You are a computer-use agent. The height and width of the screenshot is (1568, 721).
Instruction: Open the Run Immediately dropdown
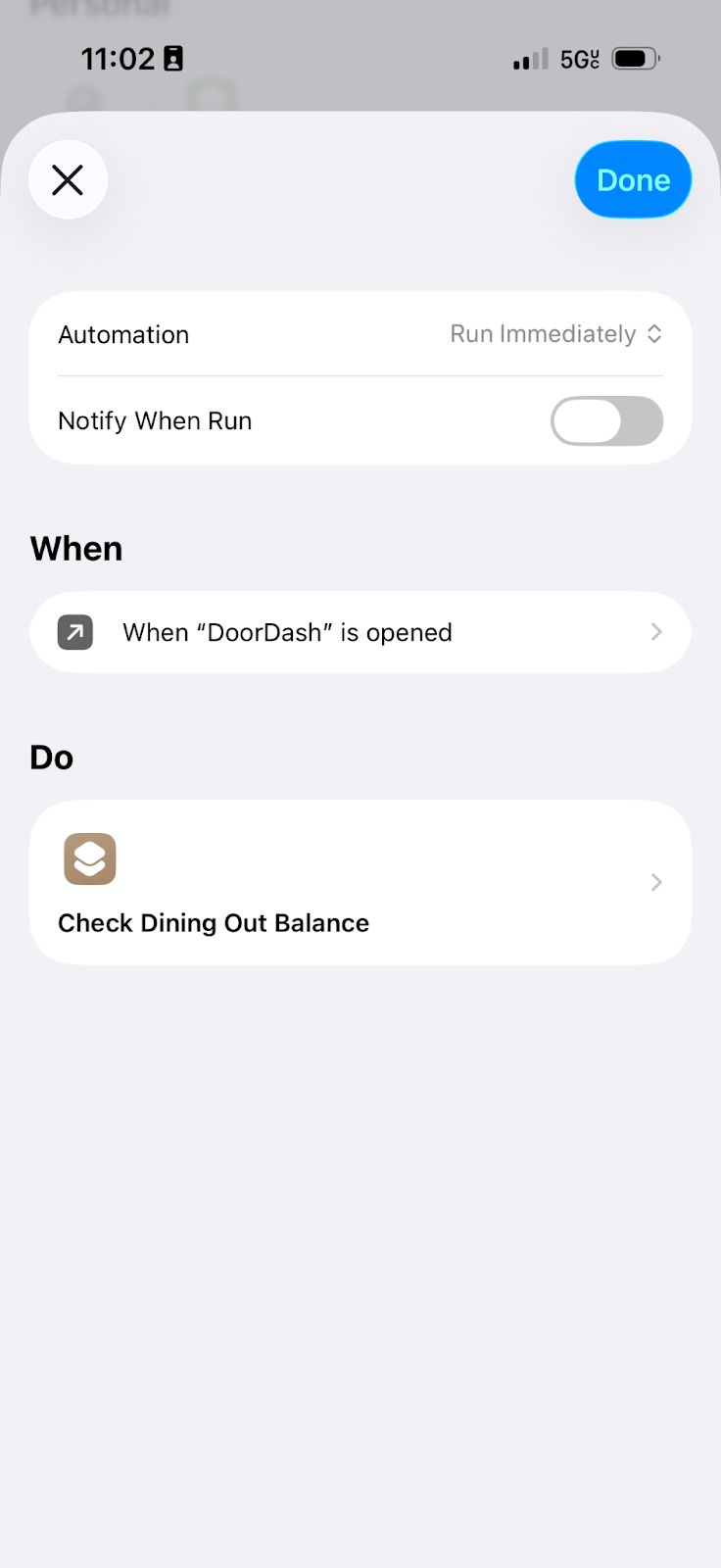point(555,334)
